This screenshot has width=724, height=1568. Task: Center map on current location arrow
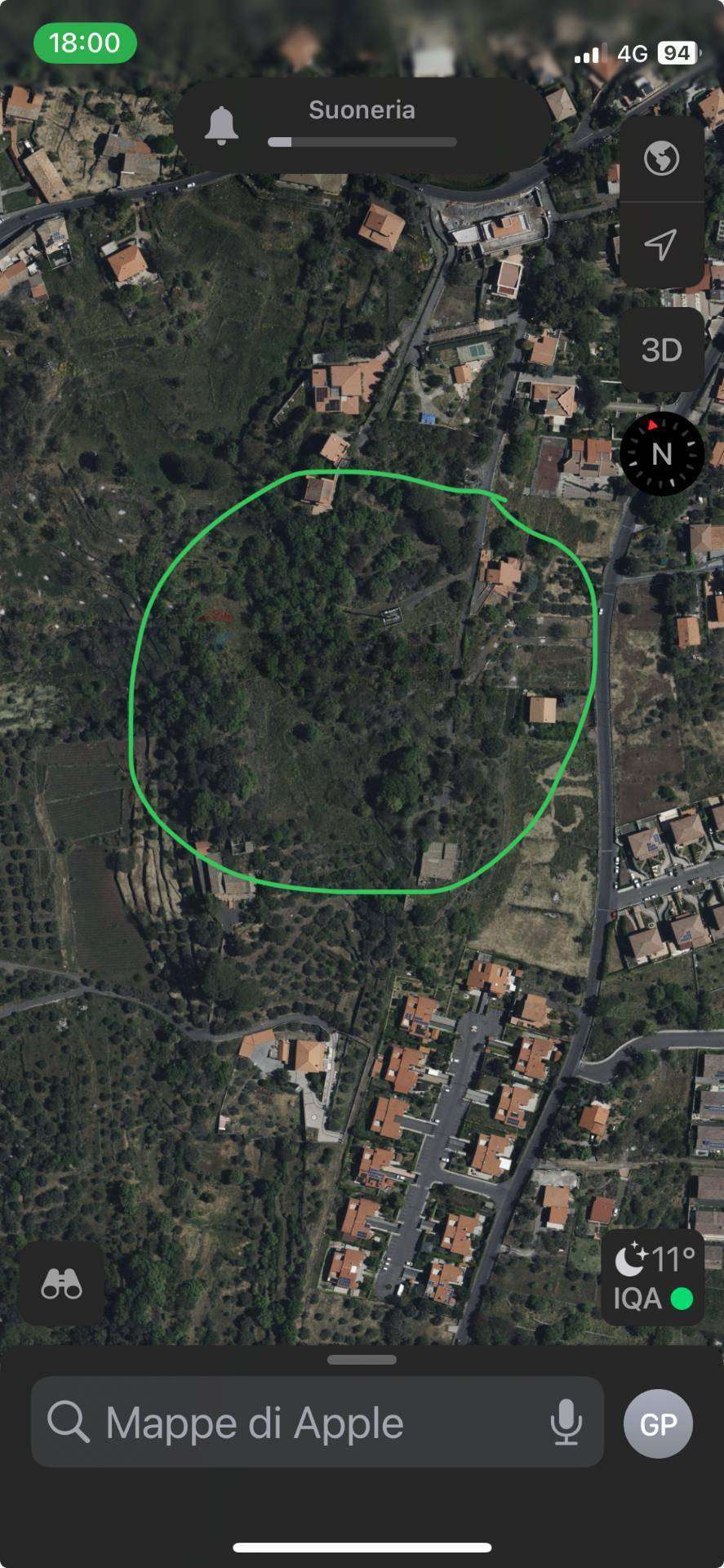click(x=661, y=244)
